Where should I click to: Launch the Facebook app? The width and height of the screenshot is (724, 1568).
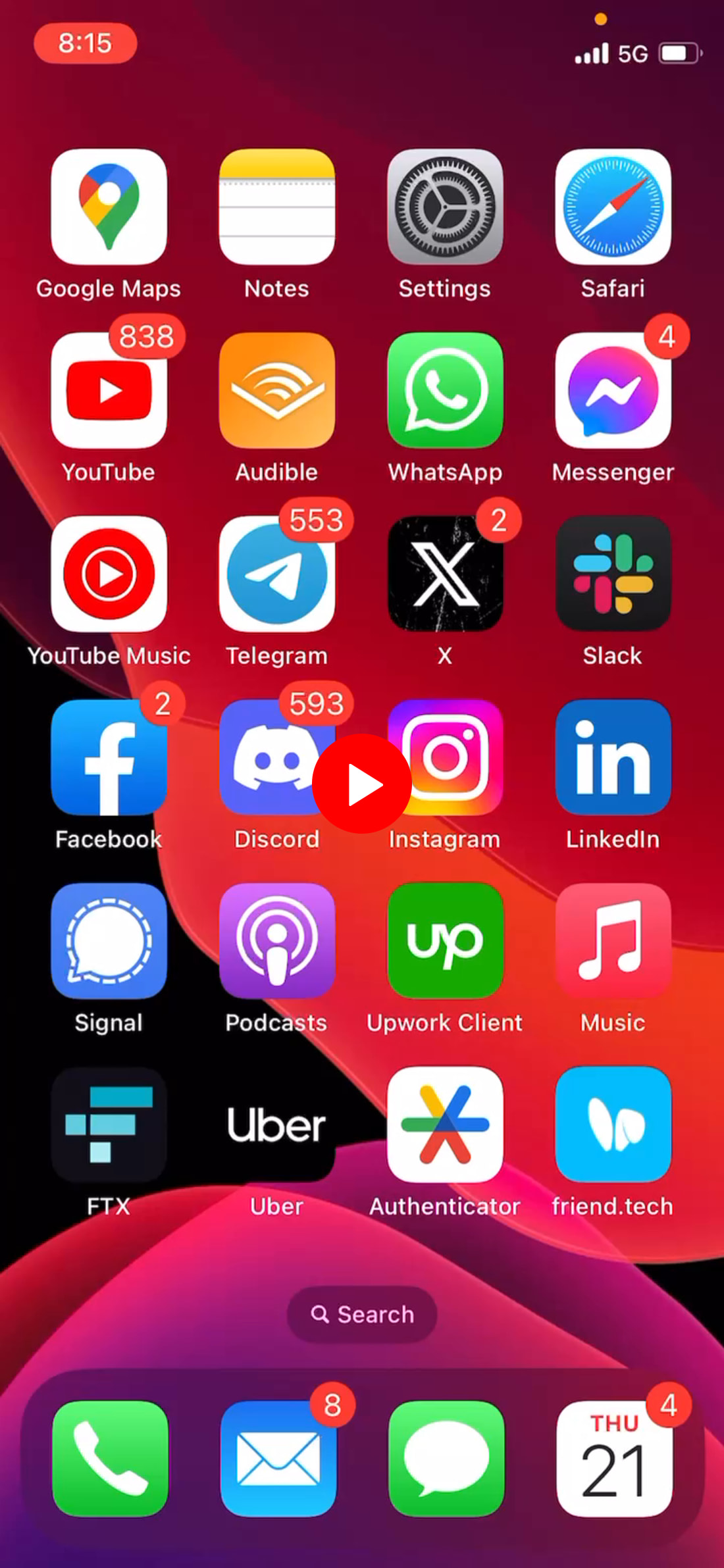pos(109,757)
